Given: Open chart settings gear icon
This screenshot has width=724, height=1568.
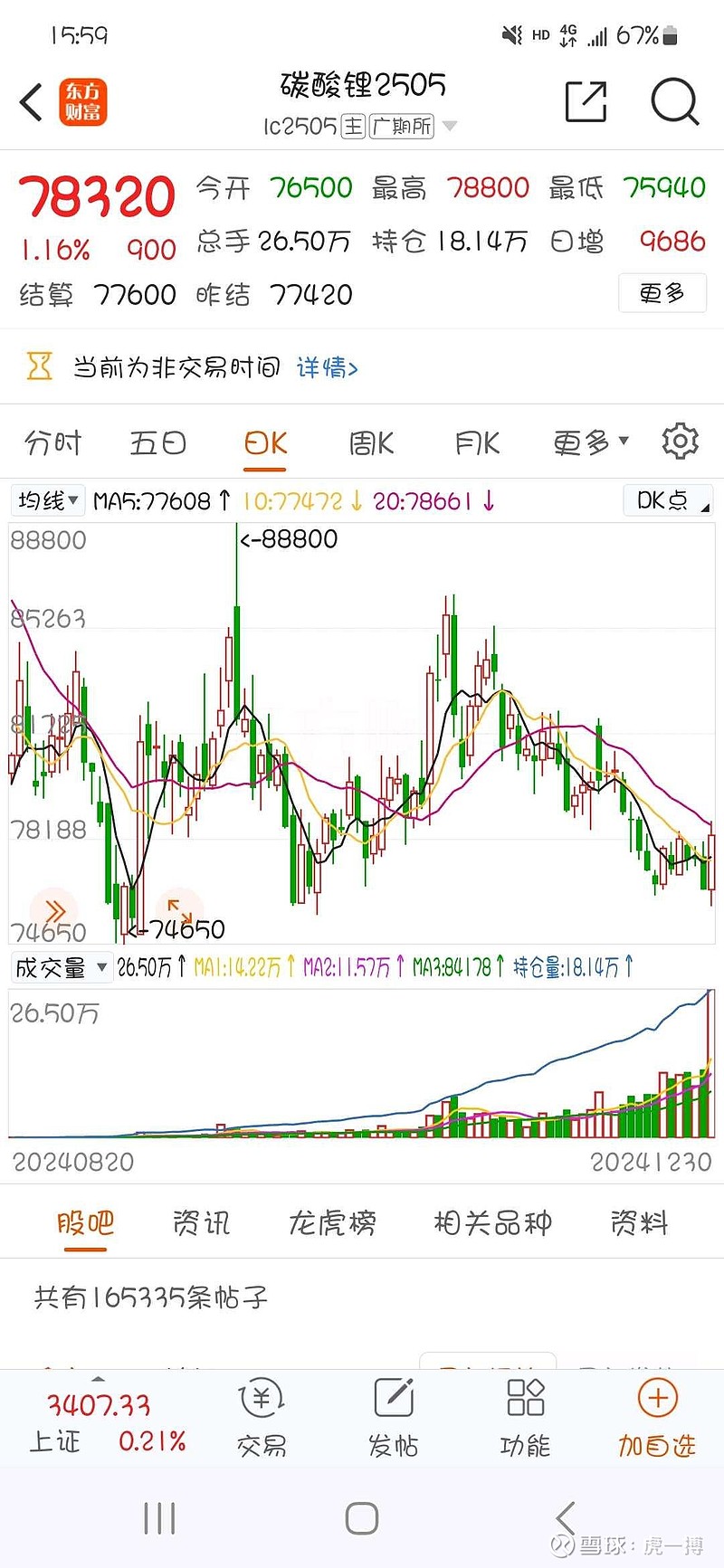Looking at the screenshot, I should click(680, 442).
